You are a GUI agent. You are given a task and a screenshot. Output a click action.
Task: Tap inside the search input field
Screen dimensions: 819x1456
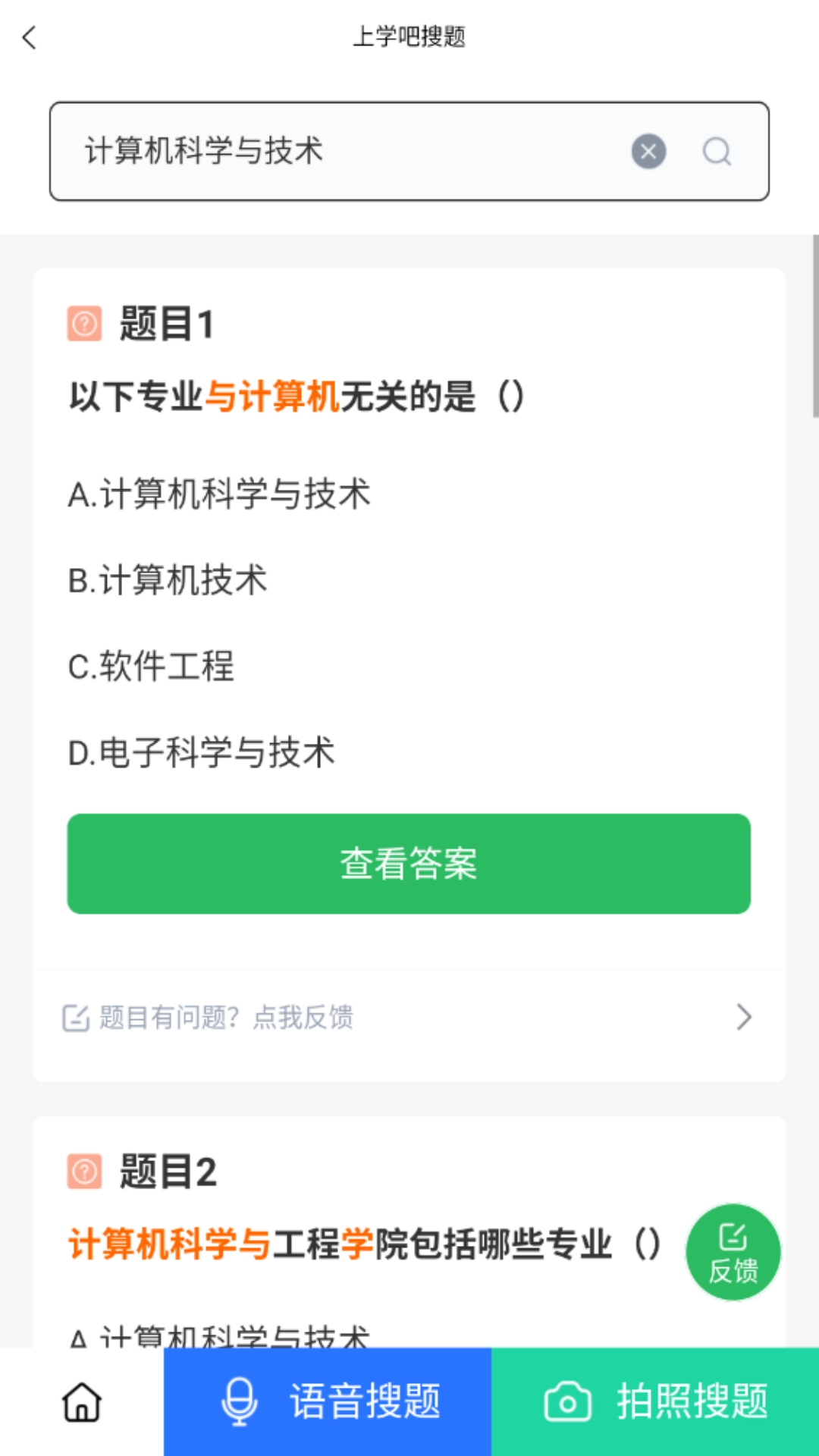pos(303,151)
